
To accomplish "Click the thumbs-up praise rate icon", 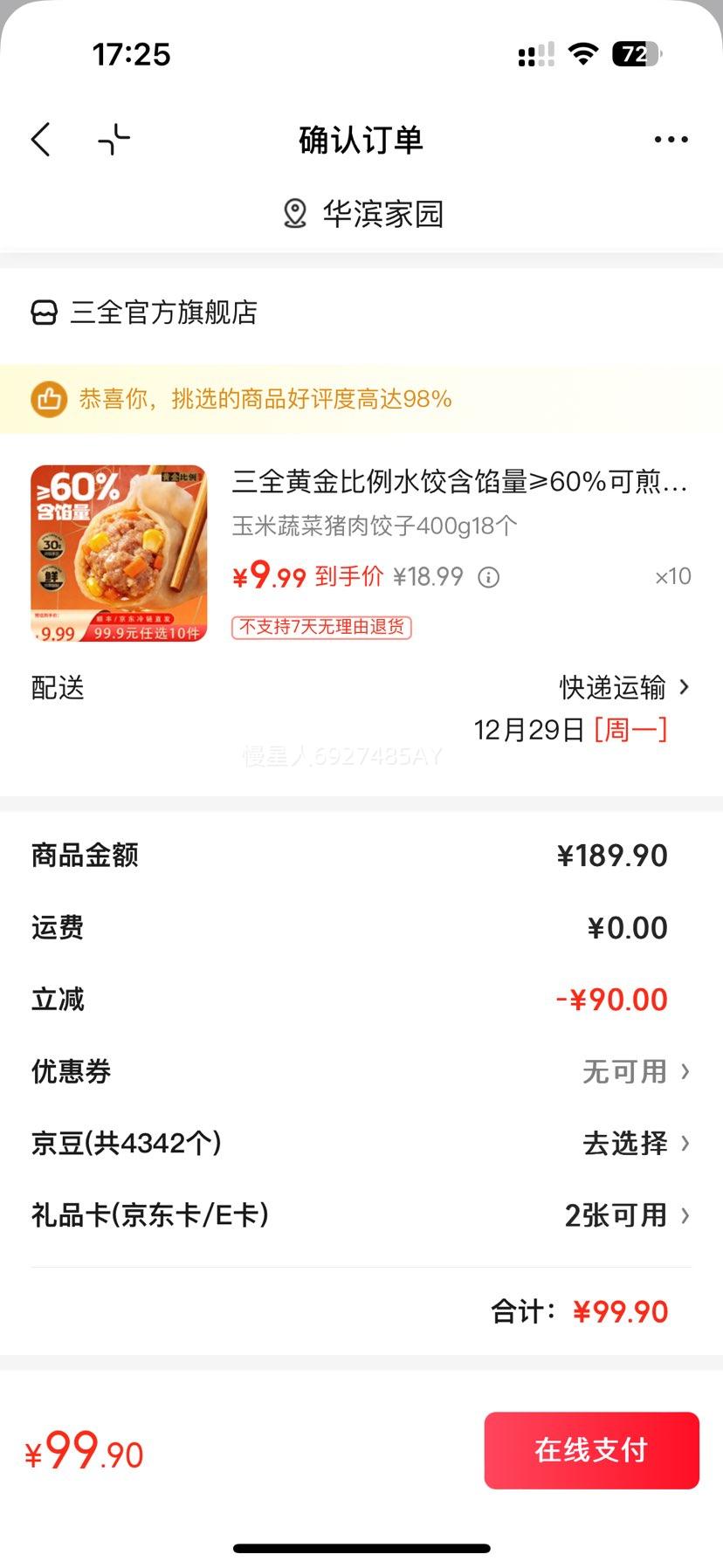I will [x=50, y=398].
